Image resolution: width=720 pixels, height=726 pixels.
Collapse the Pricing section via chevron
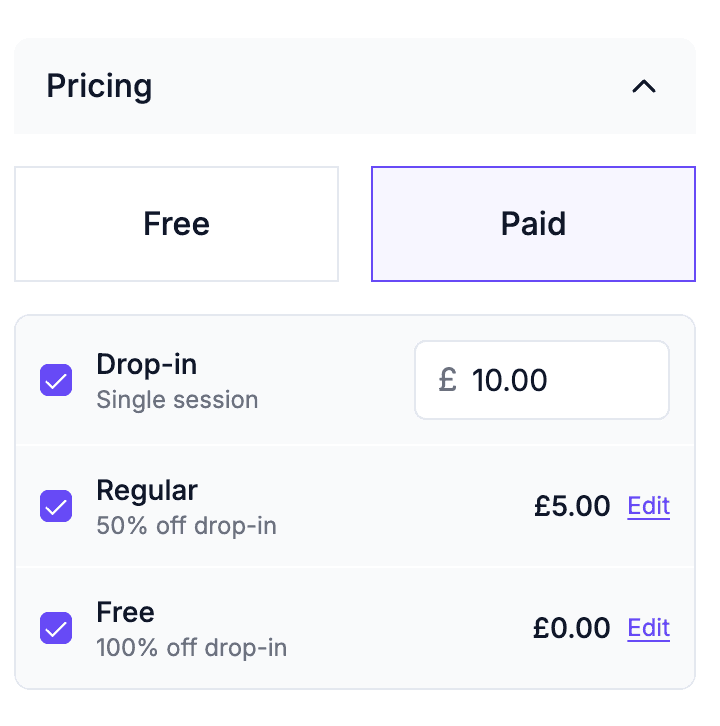tap(644, 87)
